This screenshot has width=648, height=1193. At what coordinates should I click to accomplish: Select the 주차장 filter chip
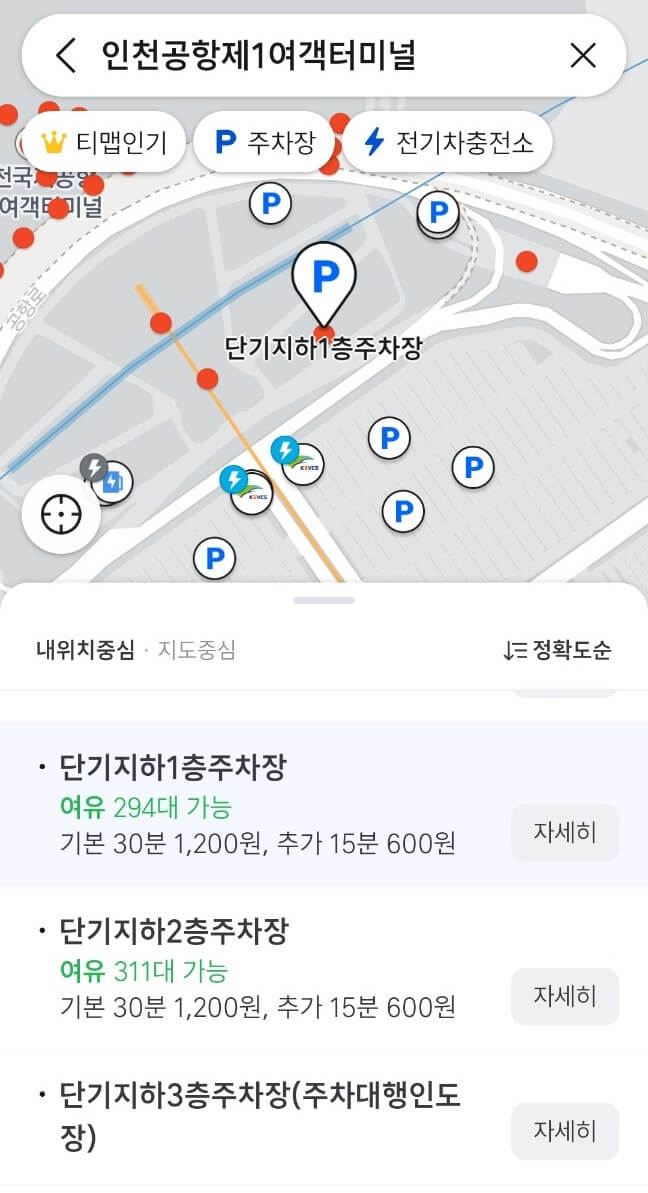pyautogui.click(x=265, y=142)
